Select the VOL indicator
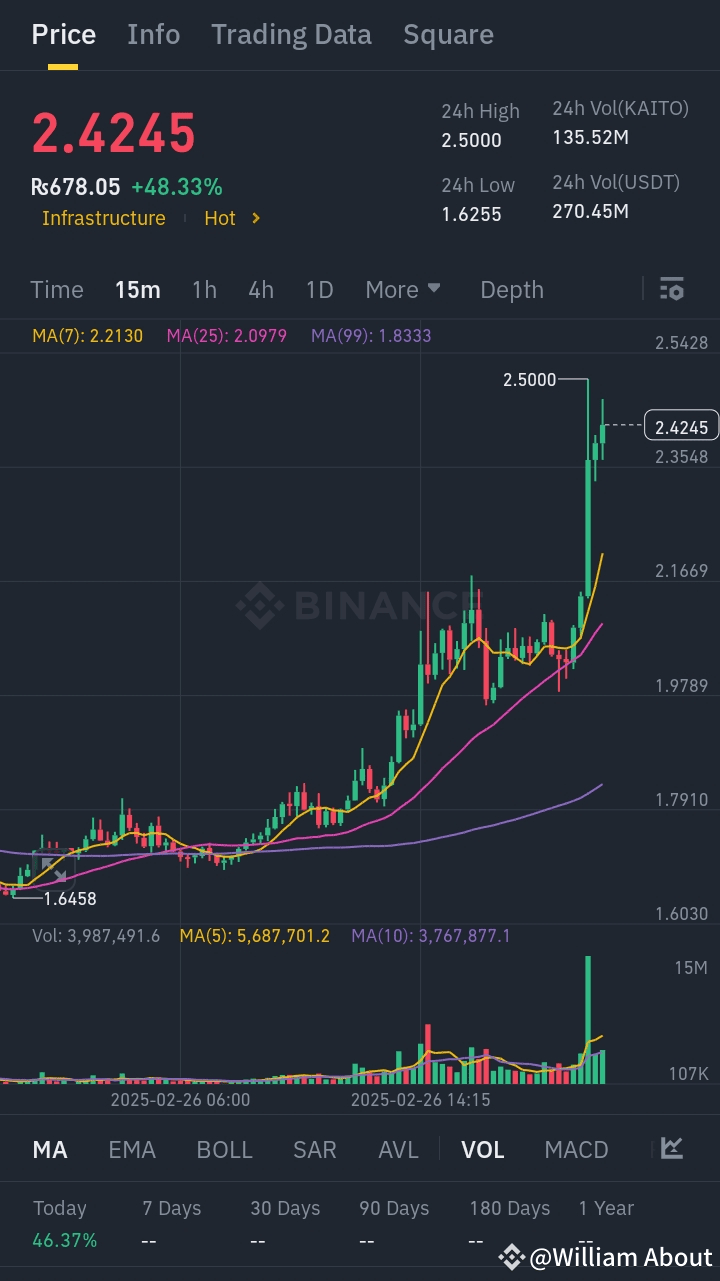This screenshot has width=720, height=1281. [483, 1150]
